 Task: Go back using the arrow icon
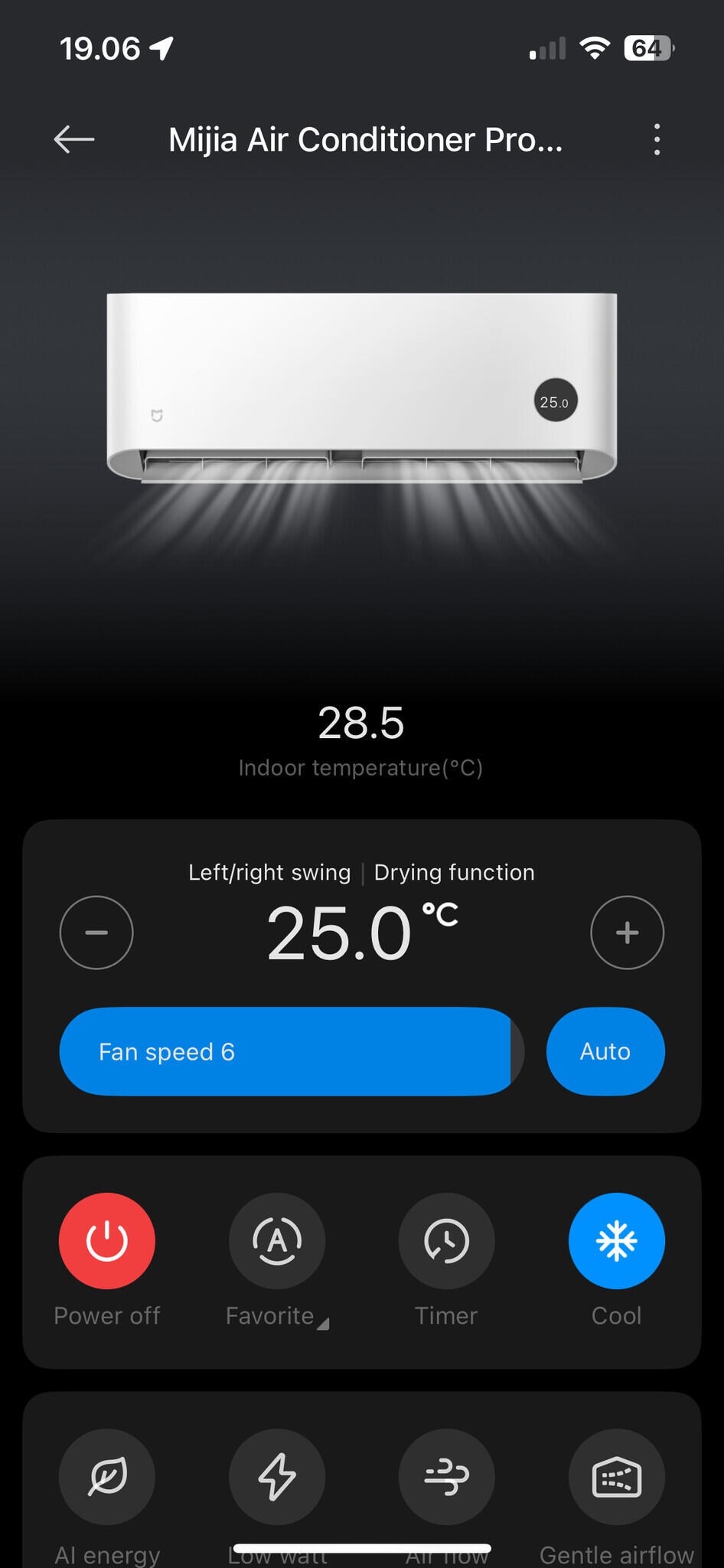[x=74, y=139]
